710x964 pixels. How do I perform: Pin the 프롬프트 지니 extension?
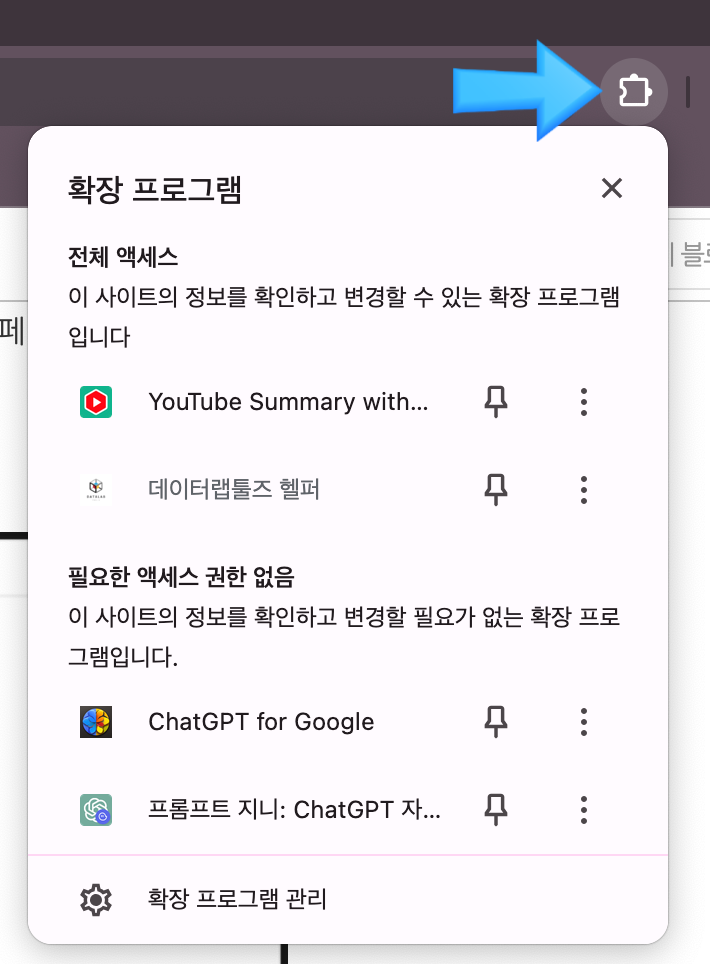(495, 810)
